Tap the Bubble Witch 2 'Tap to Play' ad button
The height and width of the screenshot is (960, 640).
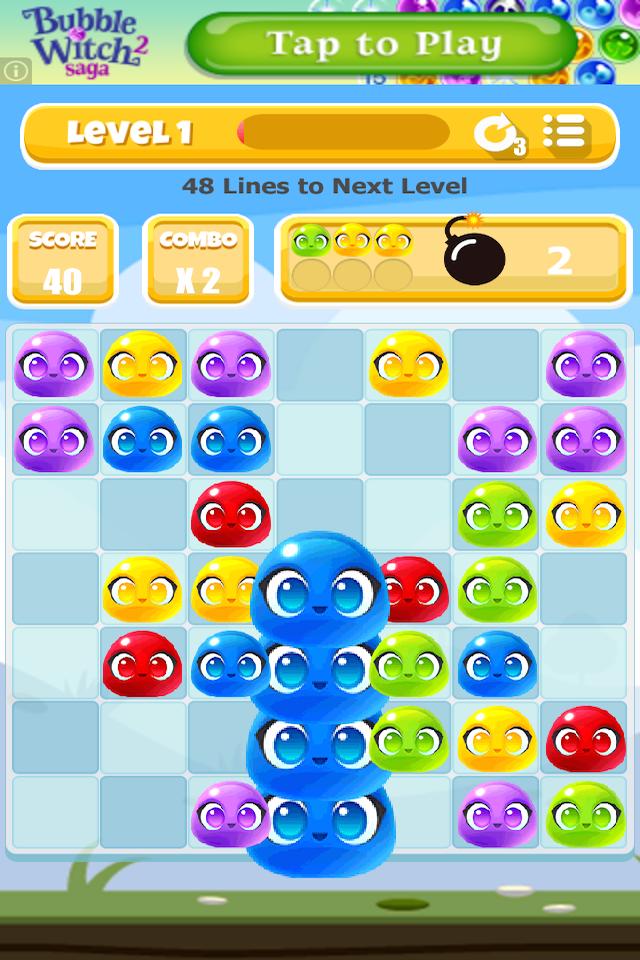(x=382, y=44)
